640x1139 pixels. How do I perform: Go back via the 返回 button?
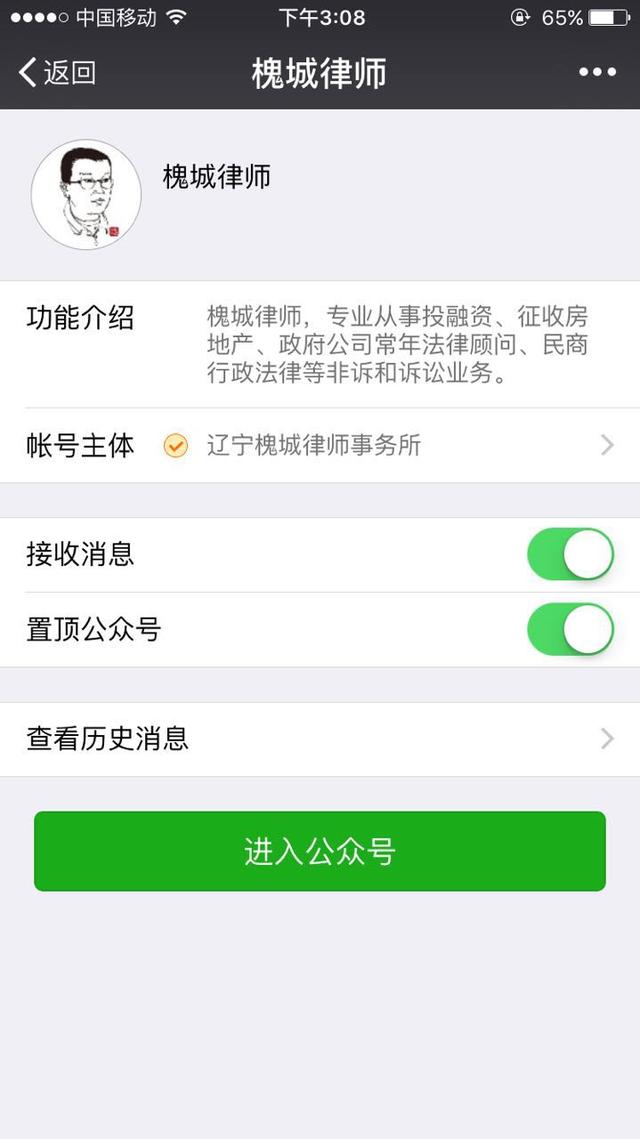(57, 73)
